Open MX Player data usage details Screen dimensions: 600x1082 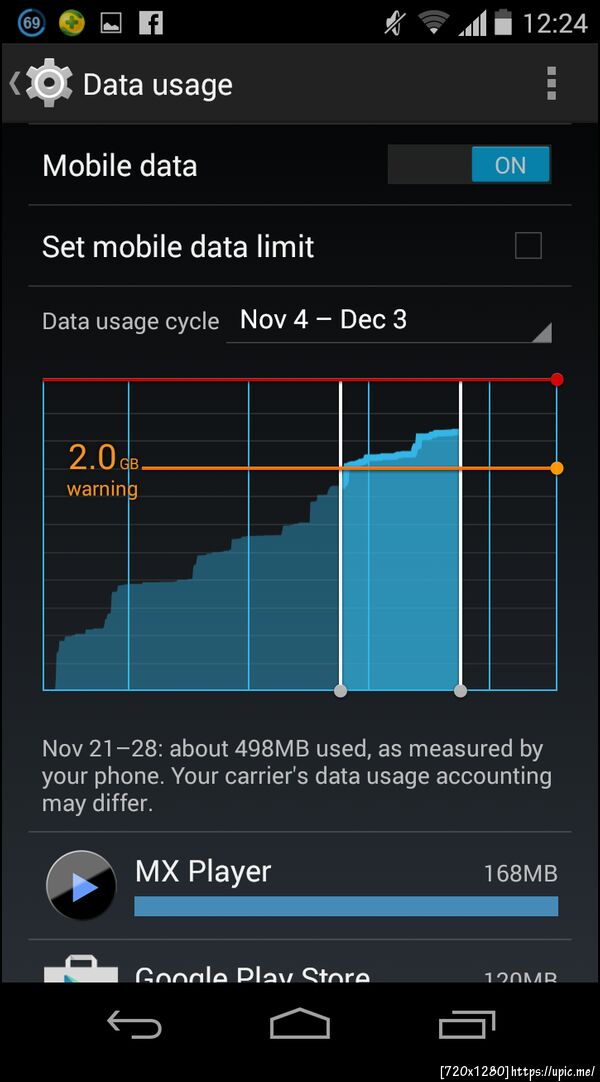pos(300,885)
